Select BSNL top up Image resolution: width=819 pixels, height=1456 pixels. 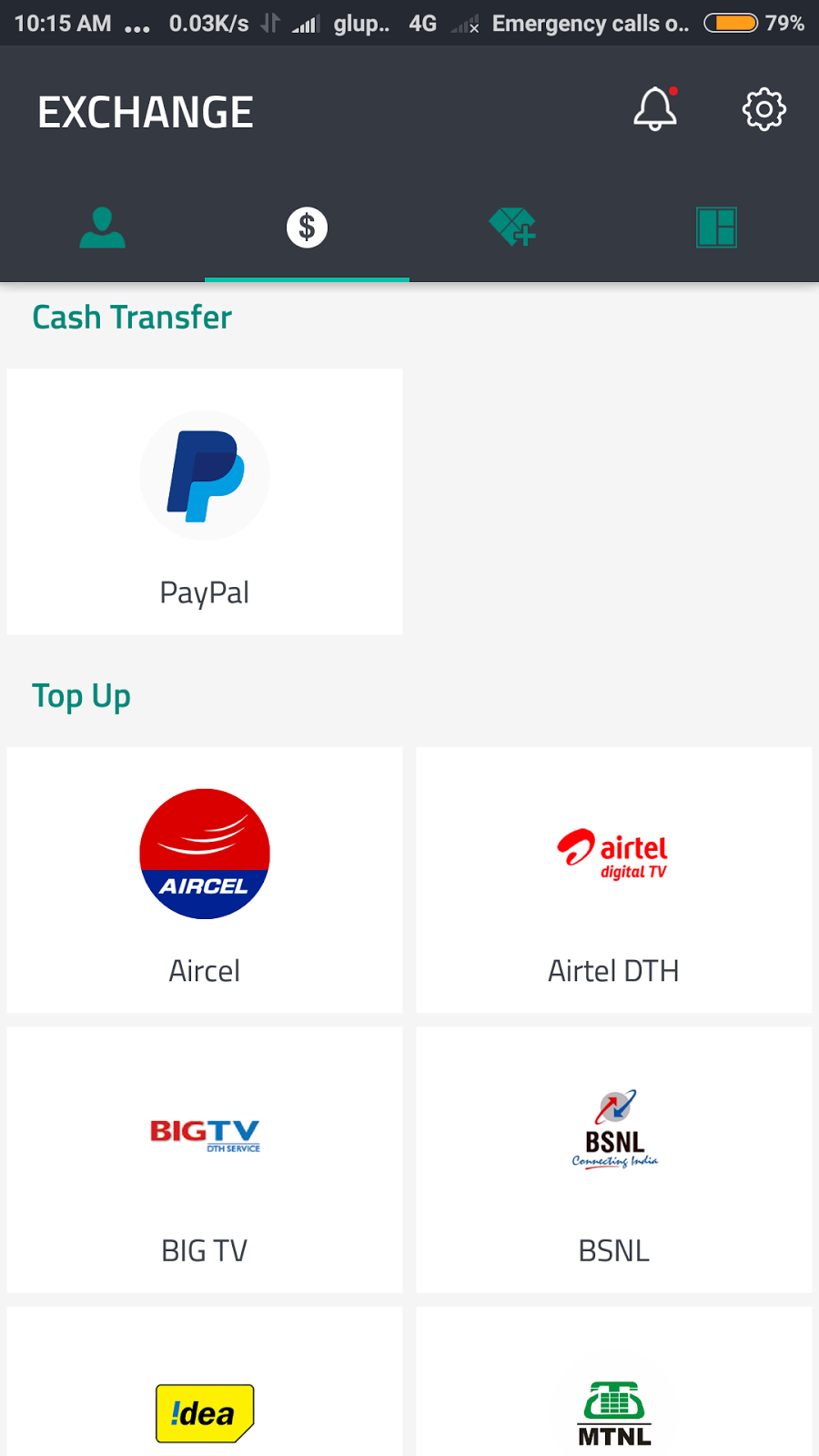(x=614, y=1160)
